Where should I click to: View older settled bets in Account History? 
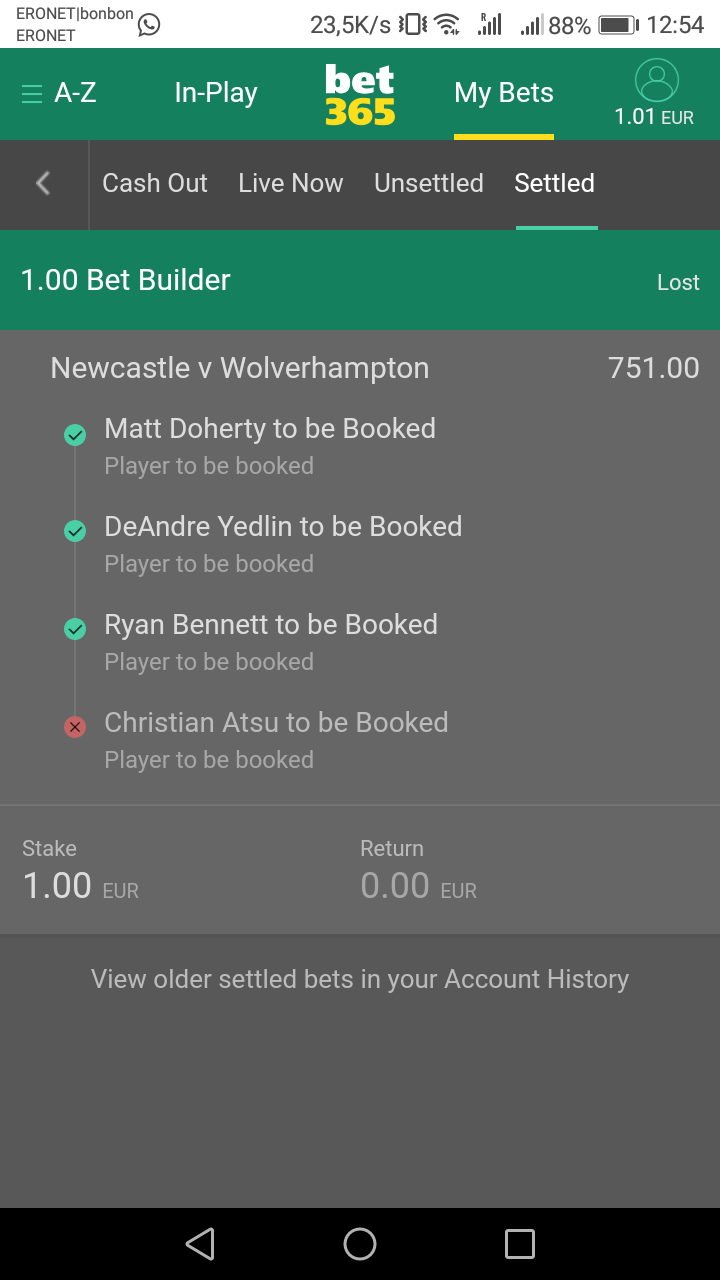pos(360,979)
